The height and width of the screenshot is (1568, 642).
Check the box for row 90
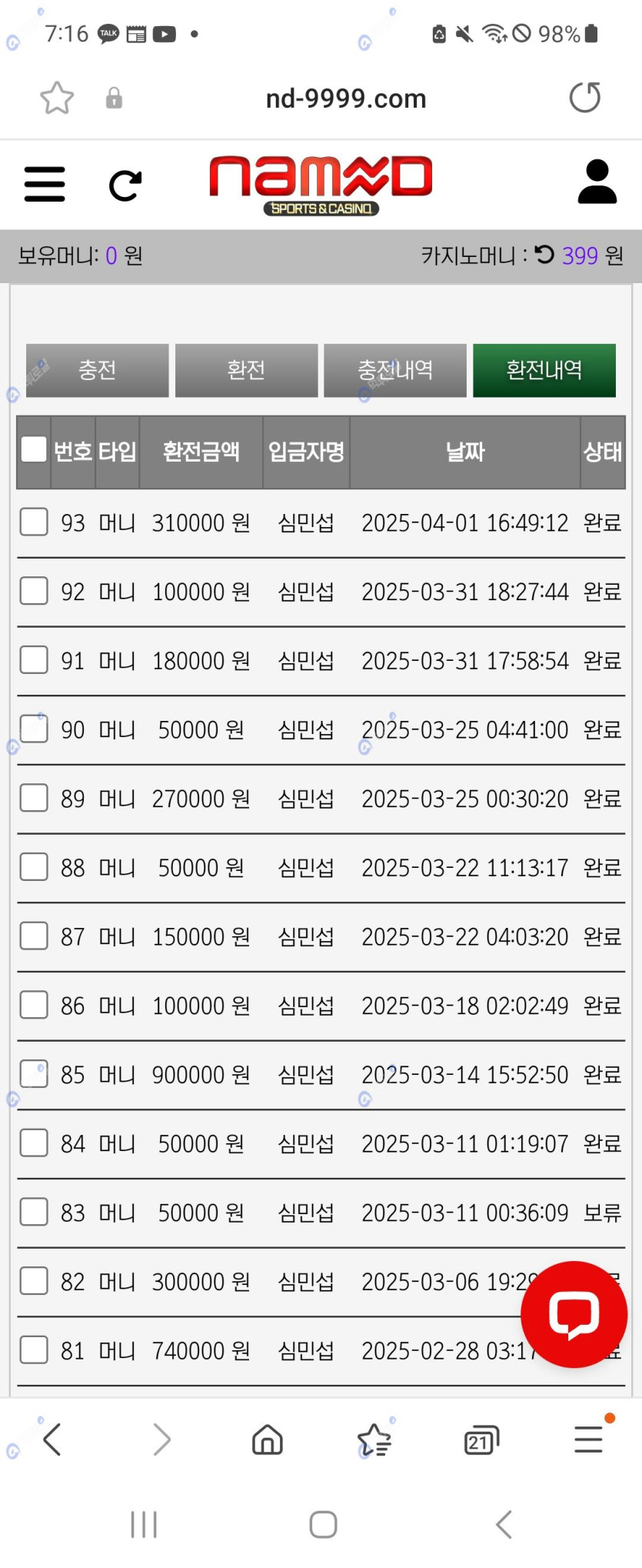tap(34, 729)
